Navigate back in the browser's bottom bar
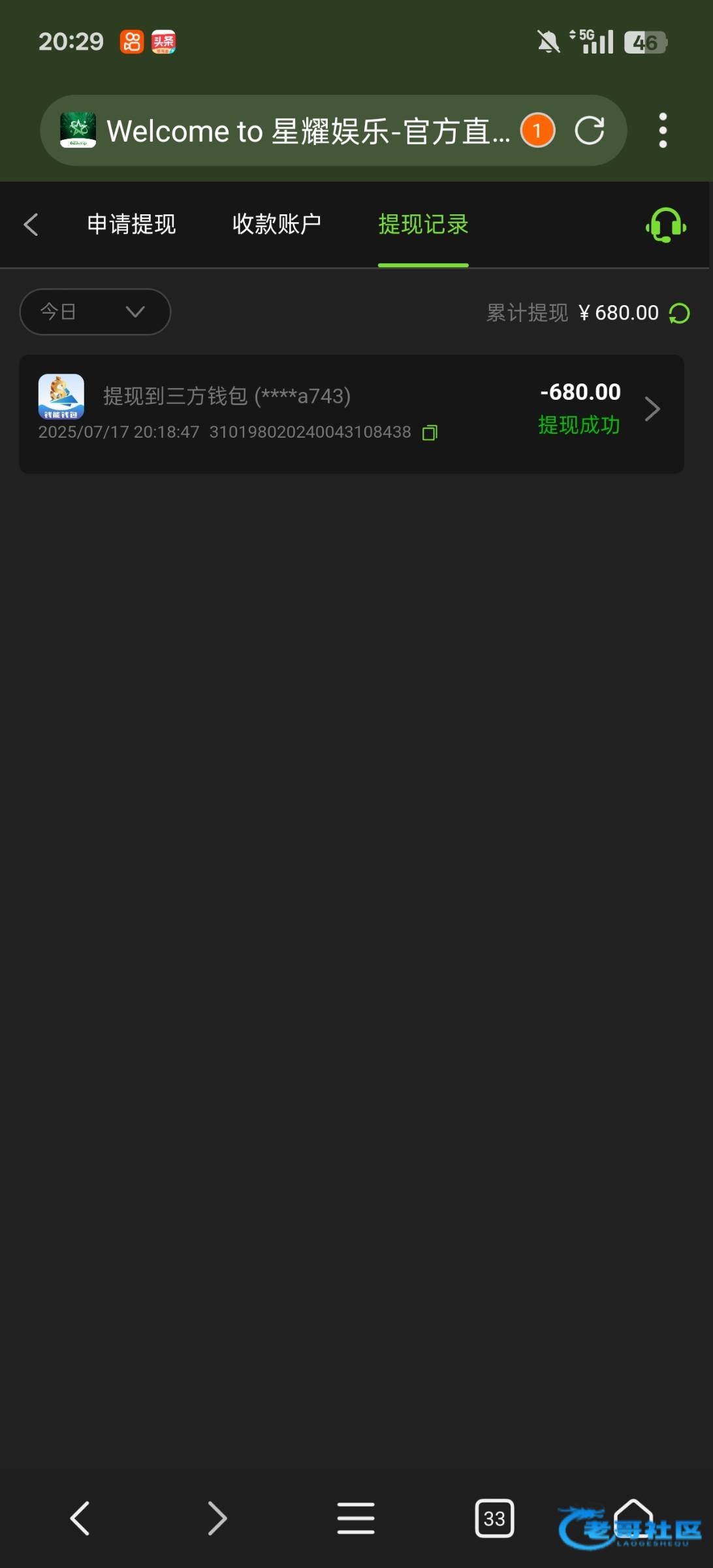The width and height of the screenshot is (713, 1568). coord(80,1518)
